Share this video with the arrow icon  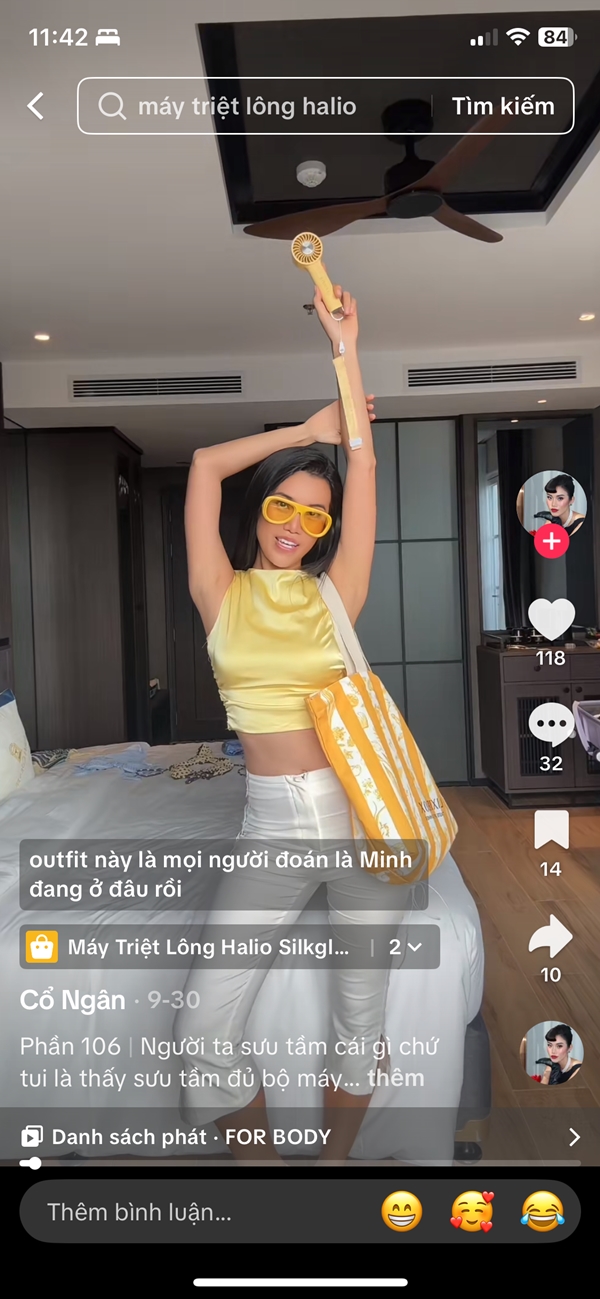point(551,937)
